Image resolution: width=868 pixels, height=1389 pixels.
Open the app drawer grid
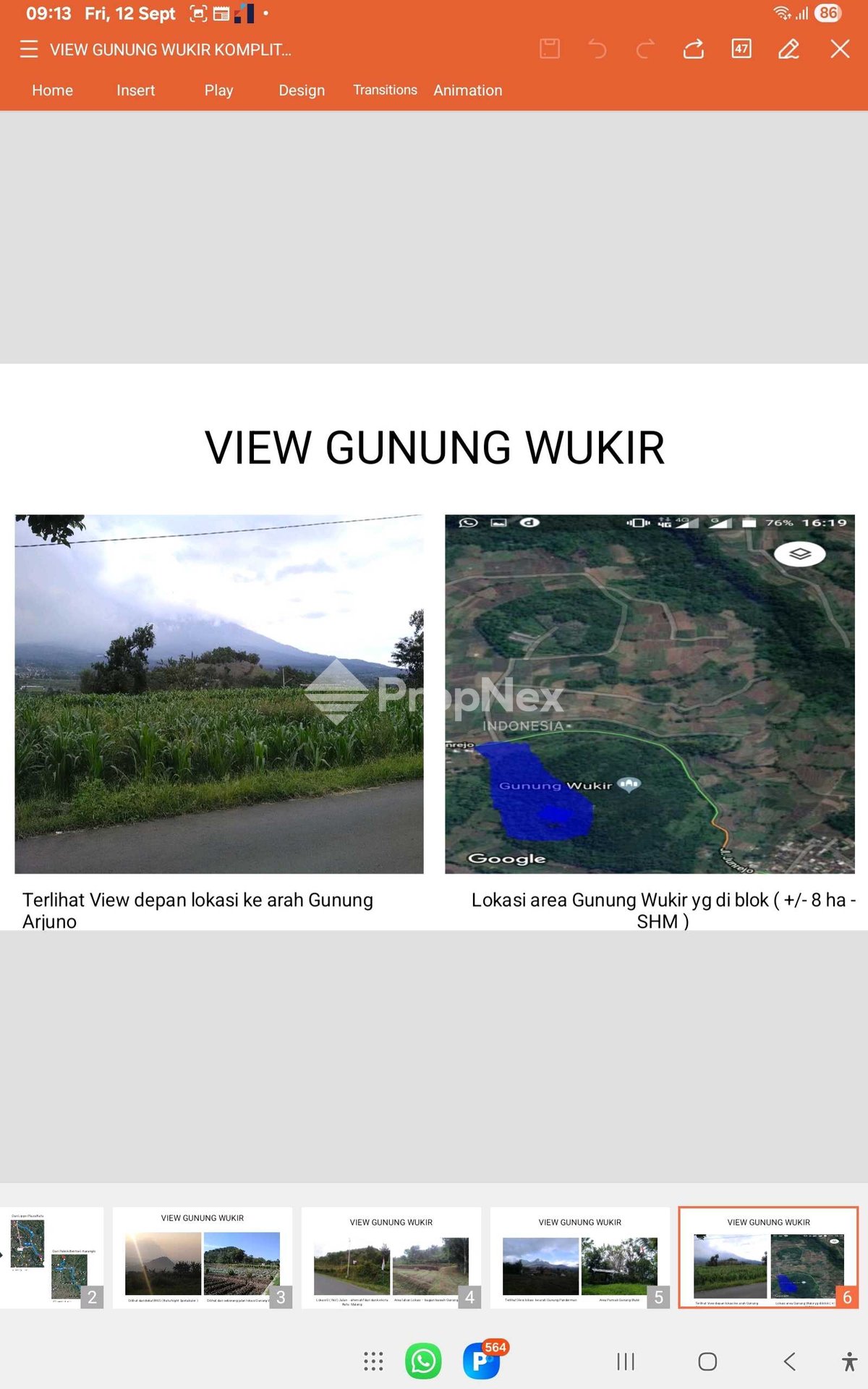click(373, 1361)
